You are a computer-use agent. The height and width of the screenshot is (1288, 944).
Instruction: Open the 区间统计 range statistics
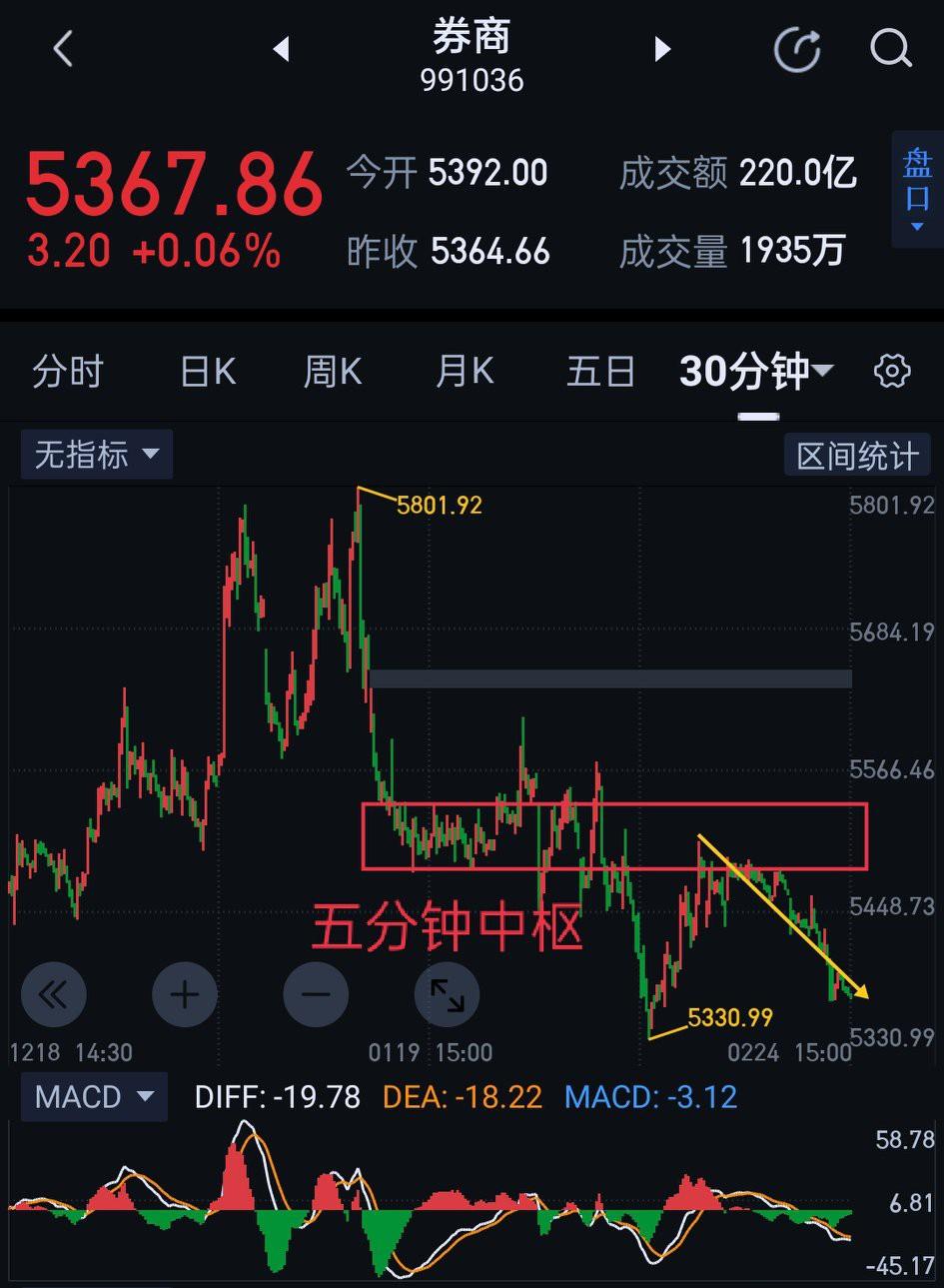coord(857,454)
